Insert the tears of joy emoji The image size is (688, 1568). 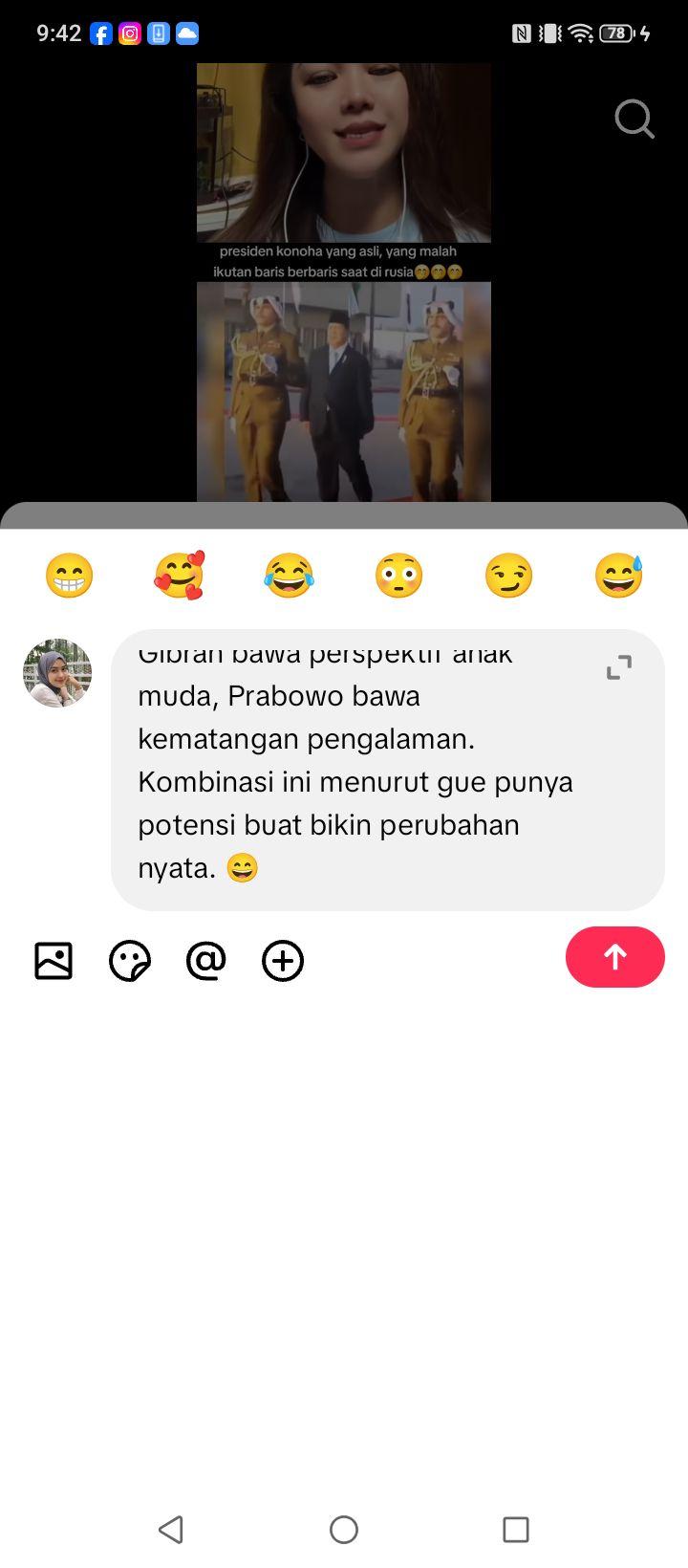290,576
